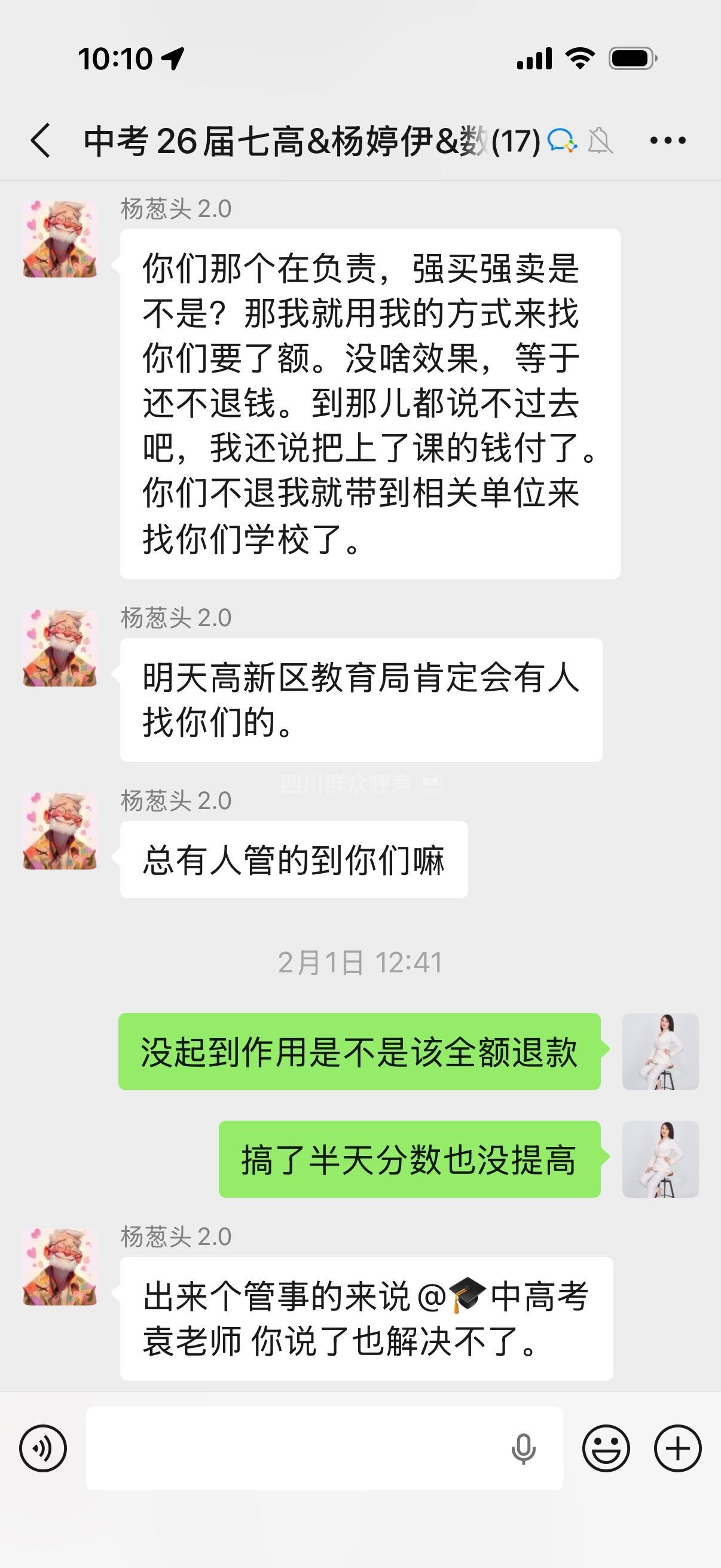Tap the microphone dictation icon
Screen dimensions: 721x1568
523,1448
